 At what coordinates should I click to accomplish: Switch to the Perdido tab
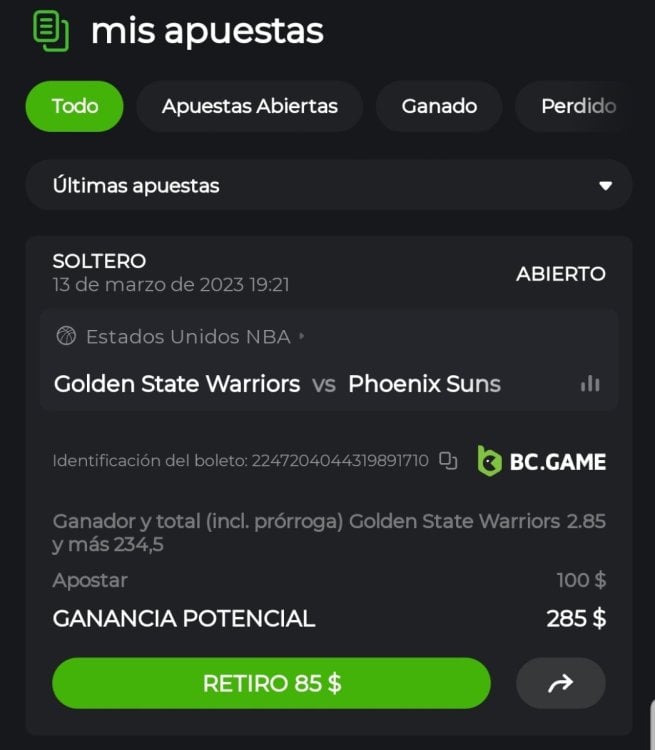(x=578, y=106)
